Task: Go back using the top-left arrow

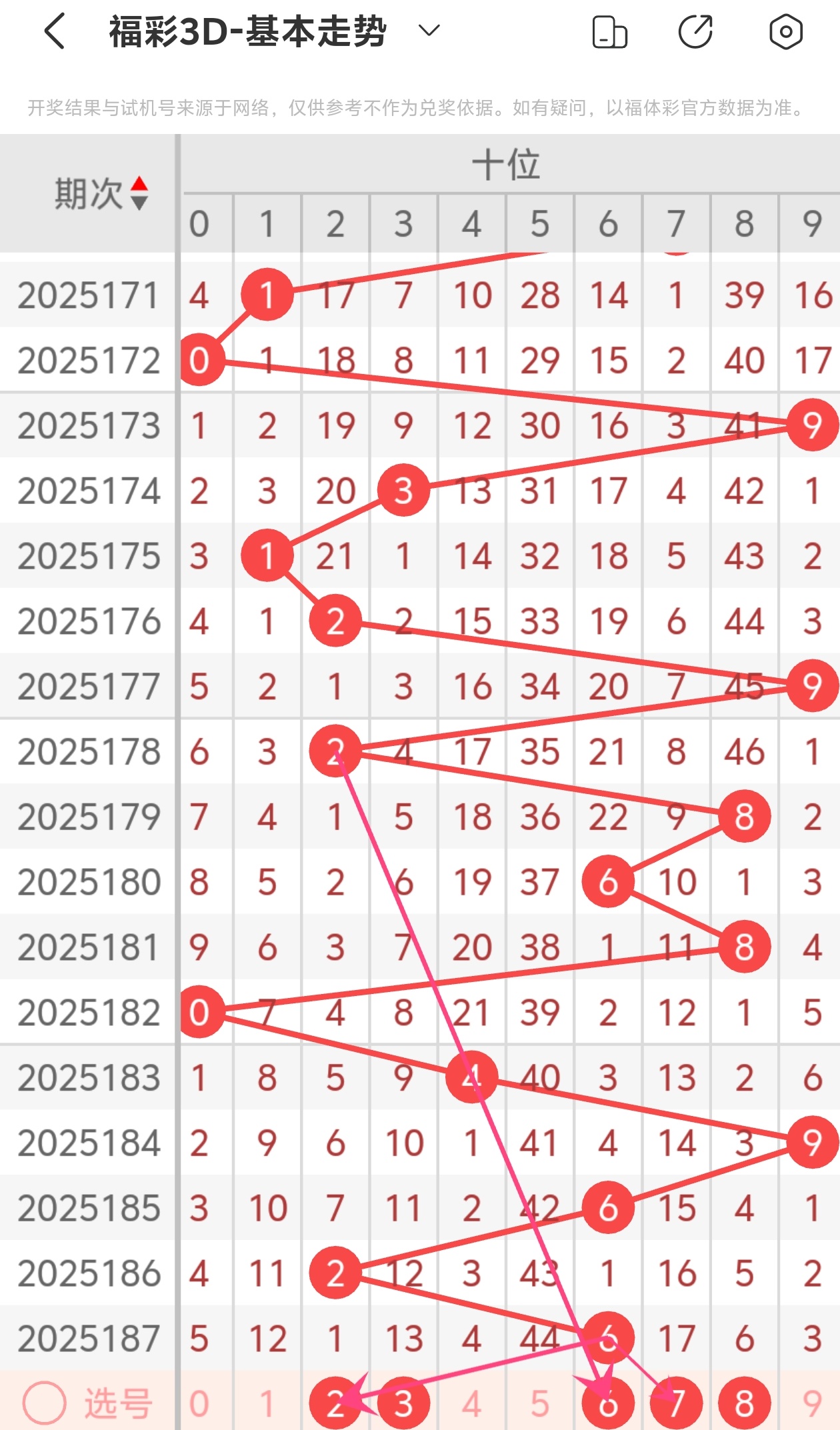Action: [55, 31]
